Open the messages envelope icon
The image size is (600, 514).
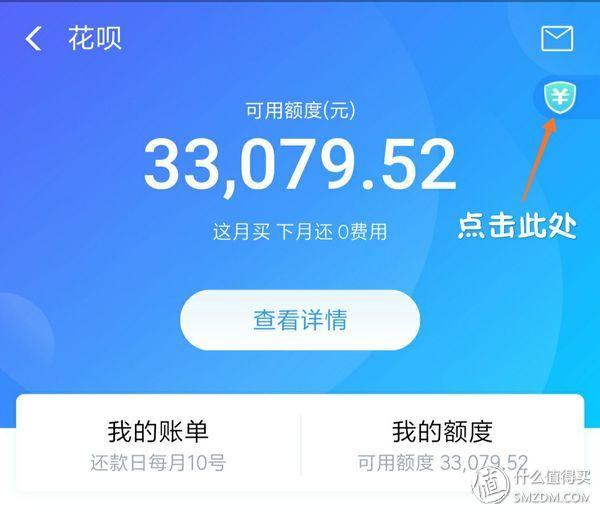[x=557, y=38]
